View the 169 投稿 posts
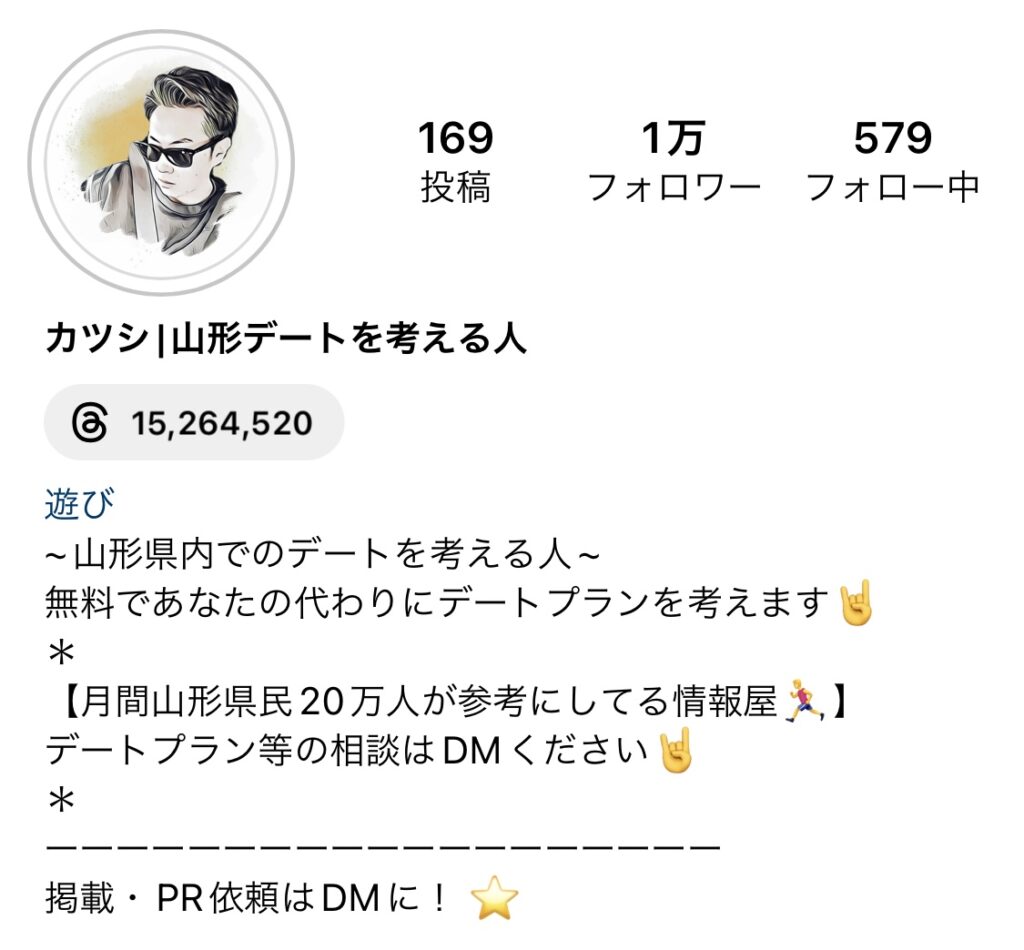The height and width of the screenshot is (950, 1024). click(455, 161)
